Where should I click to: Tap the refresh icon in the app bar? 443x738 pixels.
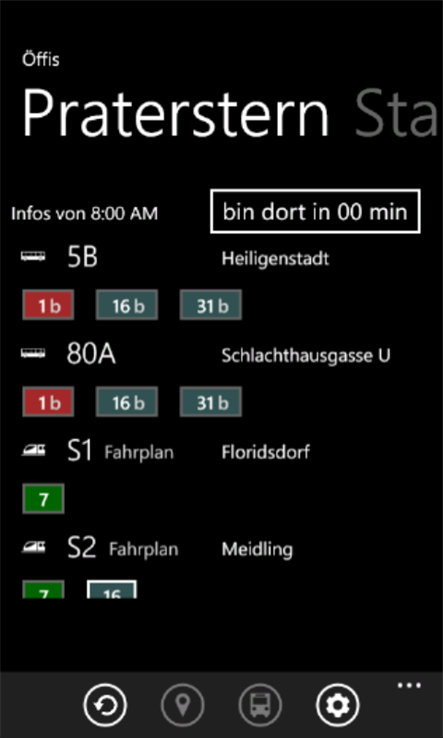105,705
